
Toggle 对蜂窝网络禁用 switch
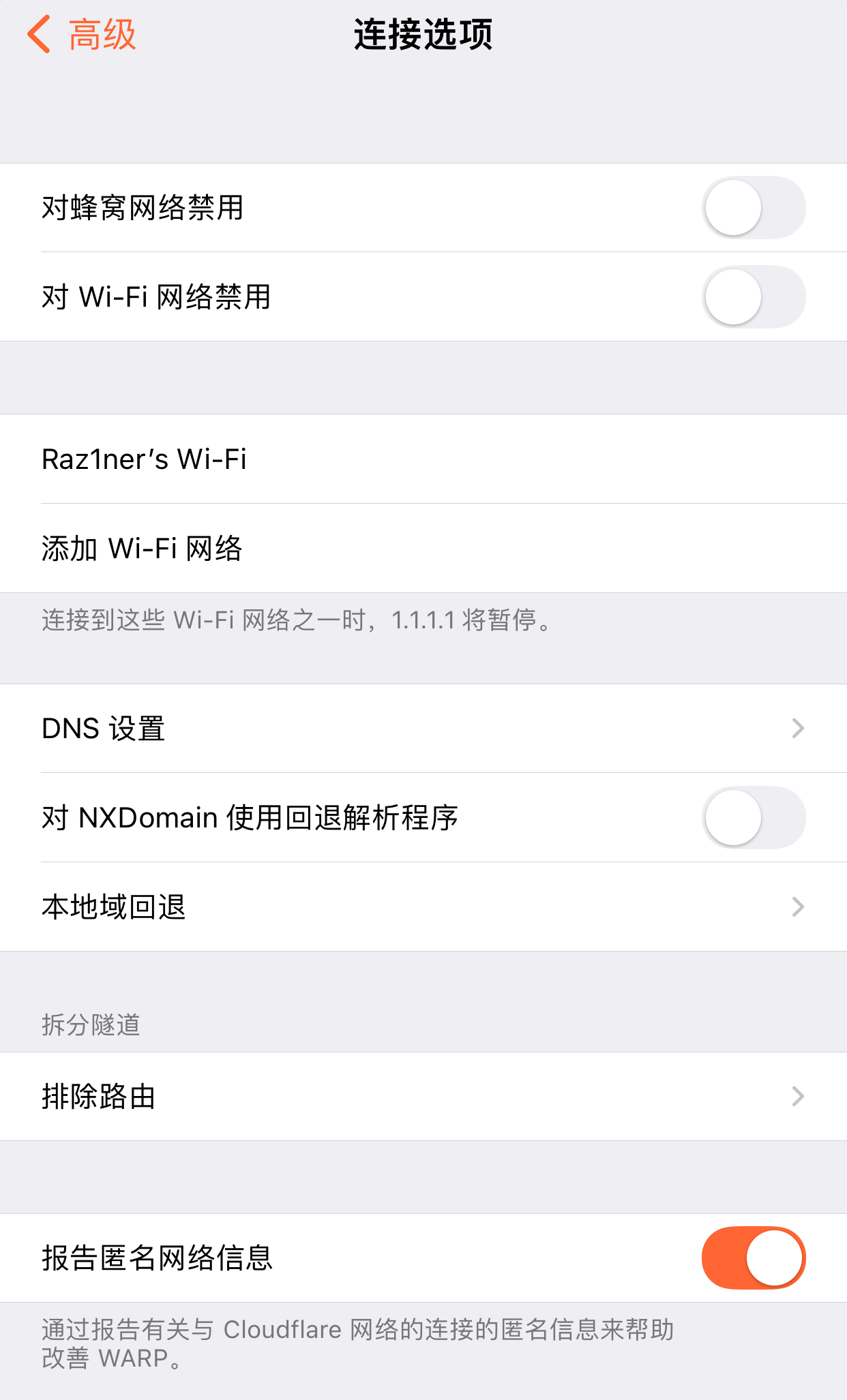point(754,208)
